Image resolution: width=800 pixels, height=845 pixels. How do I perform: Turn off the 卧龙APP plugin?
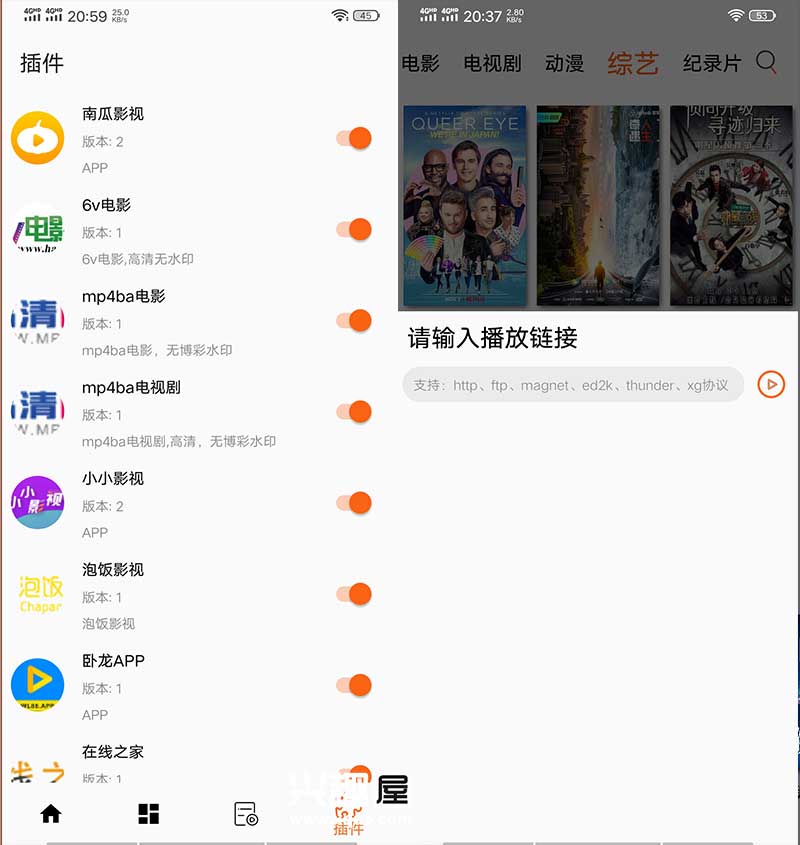tap(354, 685)
